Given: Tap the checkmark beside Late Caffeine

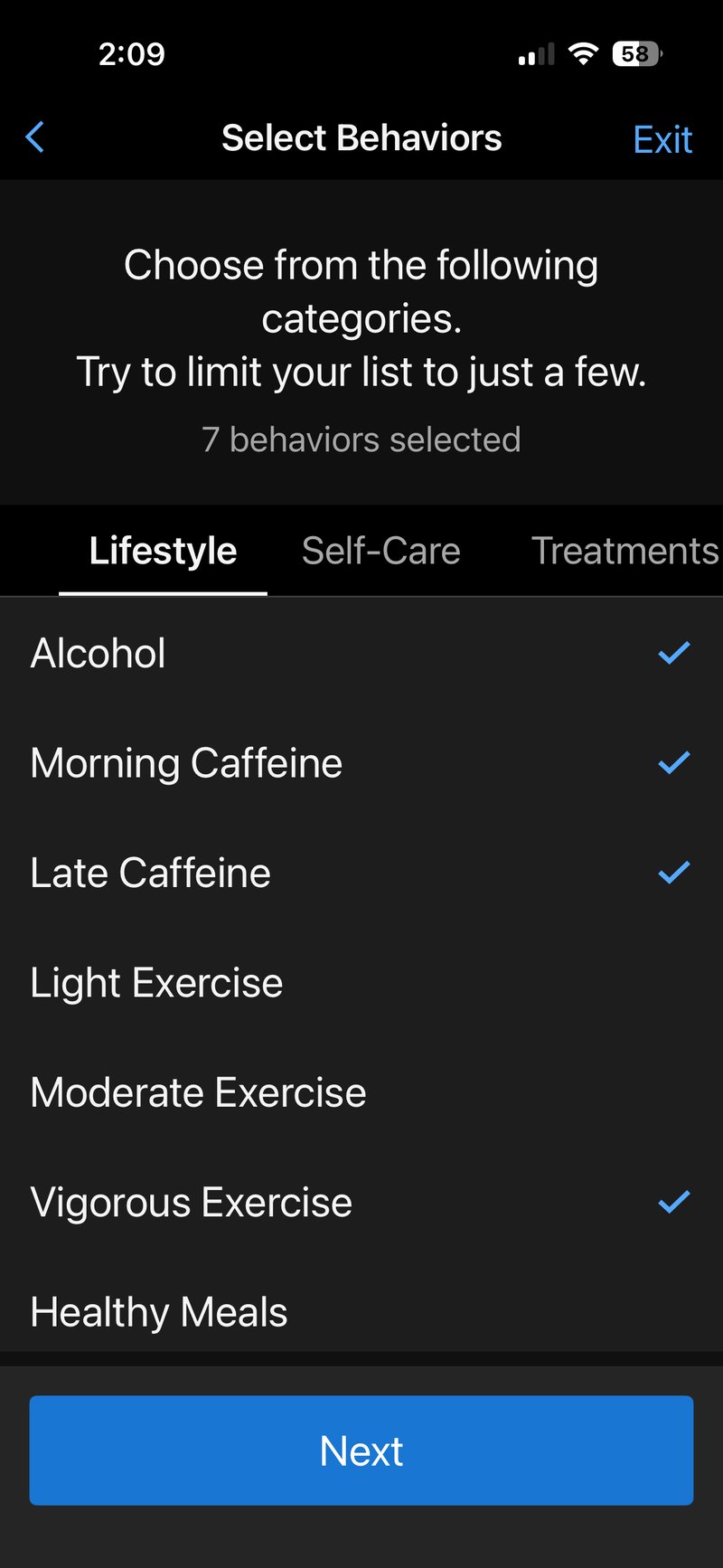Looking at the screenshot, I should pyautogui.click(x=672, y=872).
